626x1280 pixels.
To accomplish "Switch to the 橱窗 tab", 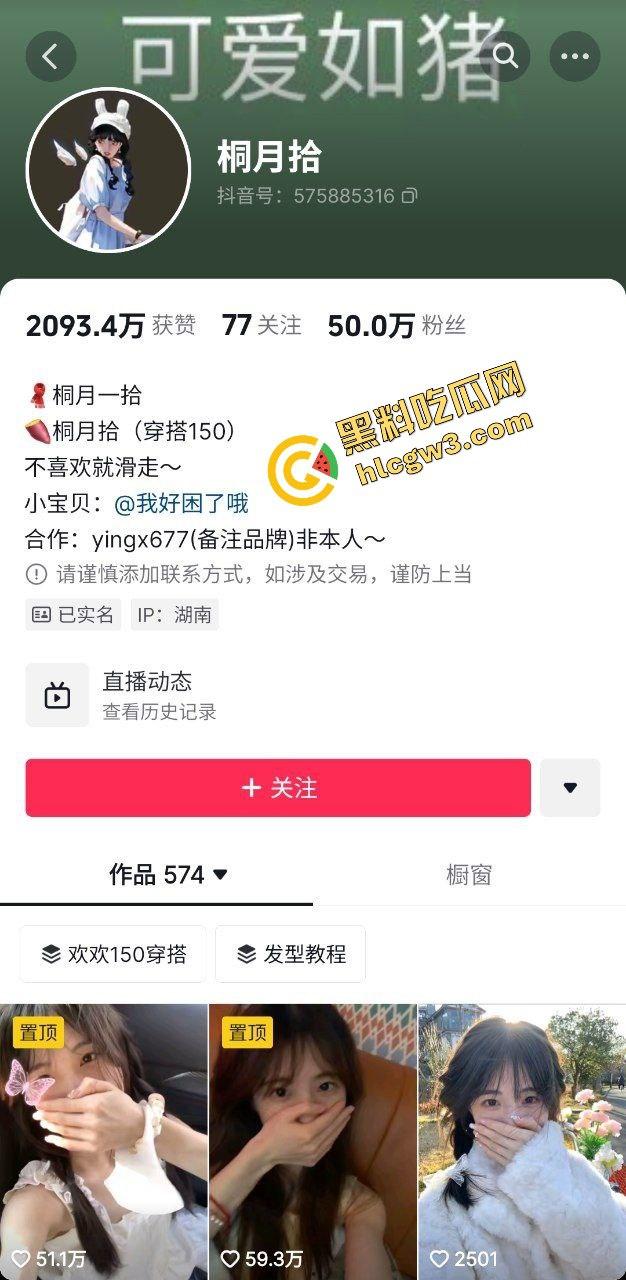I will tap(468, 875).
